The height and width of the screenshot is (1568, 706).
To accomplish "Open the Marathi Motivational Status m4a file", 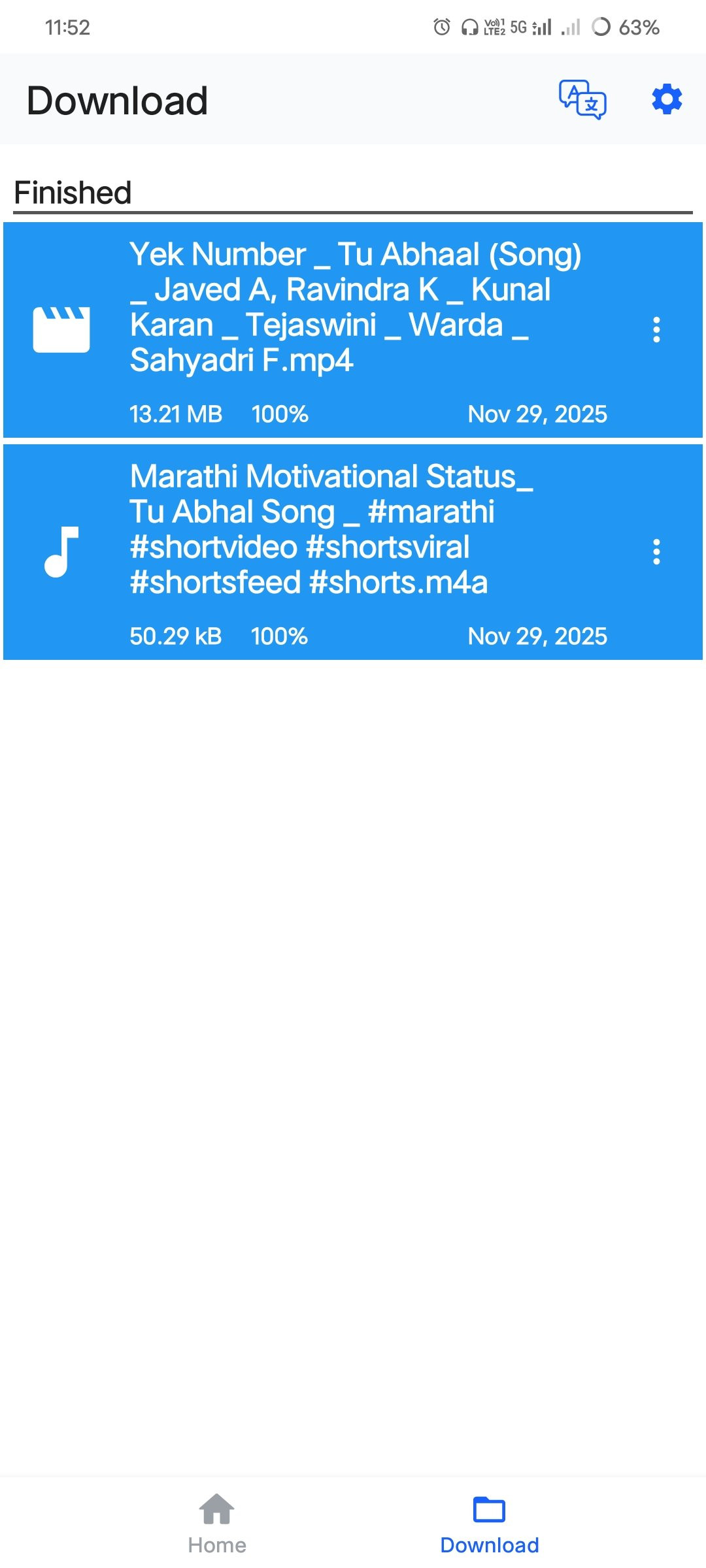I will point(353,552).
